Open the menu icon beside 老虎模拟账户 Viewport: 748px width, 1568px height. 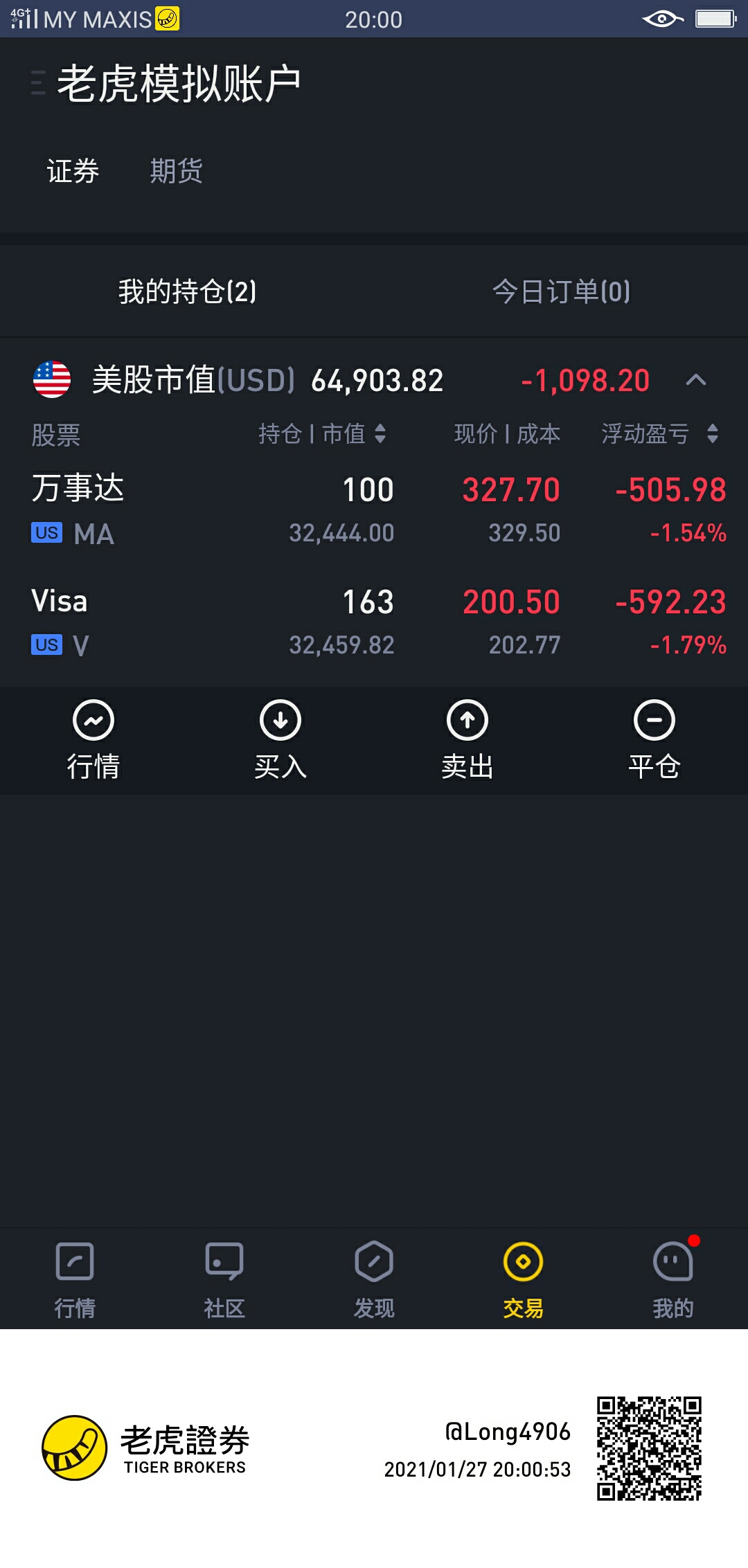tap(39, 83)
